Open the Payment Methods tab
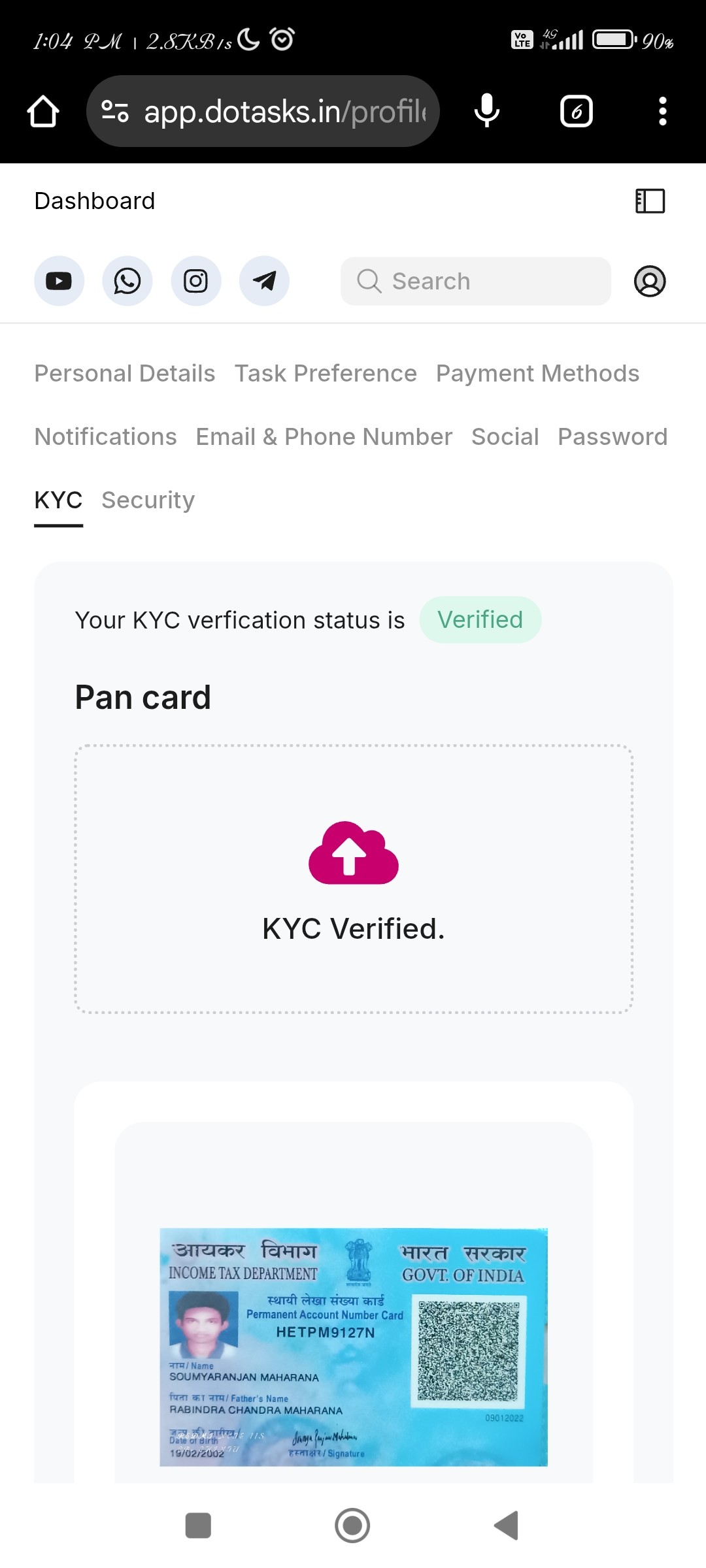The width and height of the screenshot is (706, 1568). [537, 374]
